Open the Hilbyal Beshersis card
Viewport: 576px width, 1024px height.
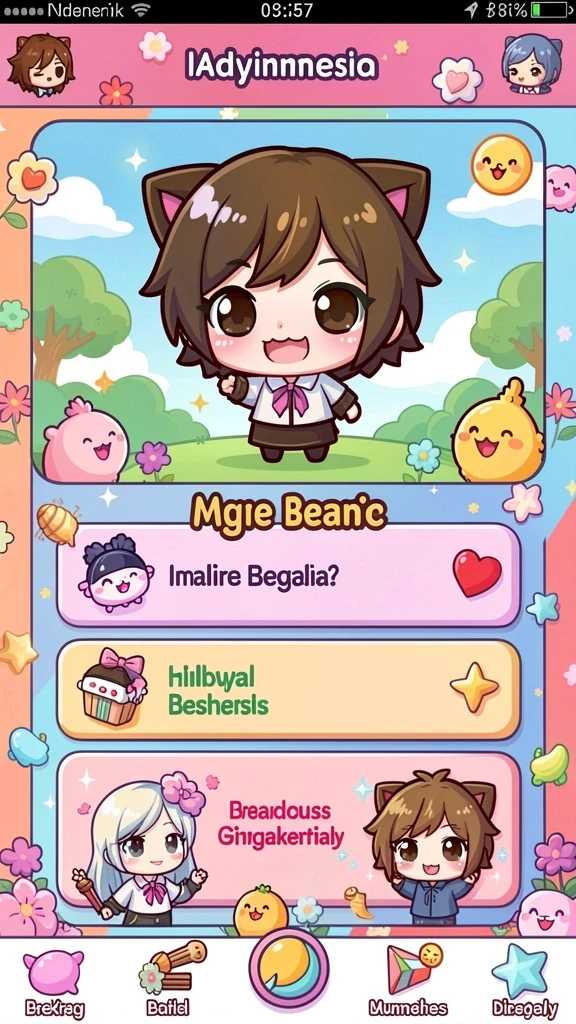pos(288,690)
